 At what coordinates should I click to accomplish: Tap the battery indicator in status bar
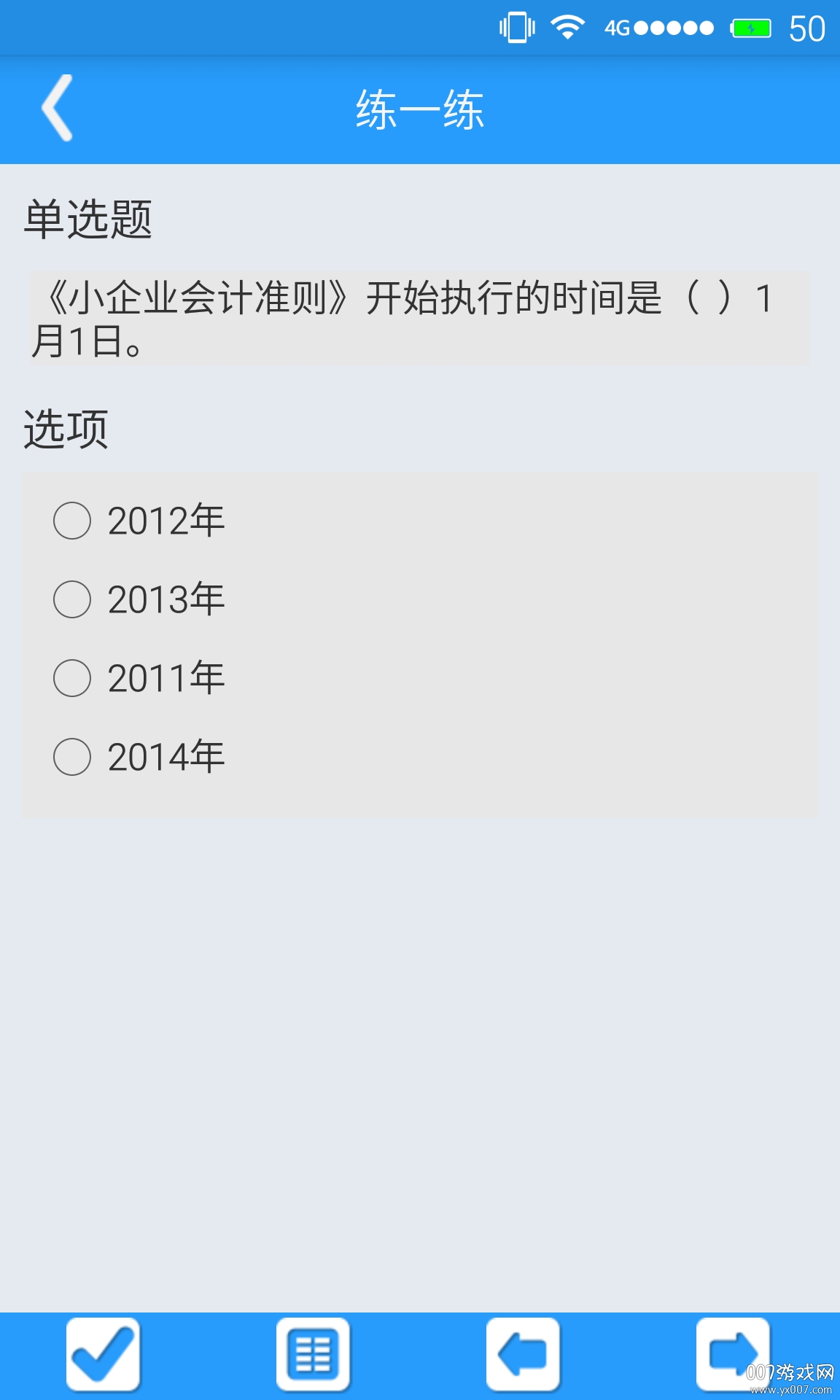pyautogui.click(x=749, y=26)
